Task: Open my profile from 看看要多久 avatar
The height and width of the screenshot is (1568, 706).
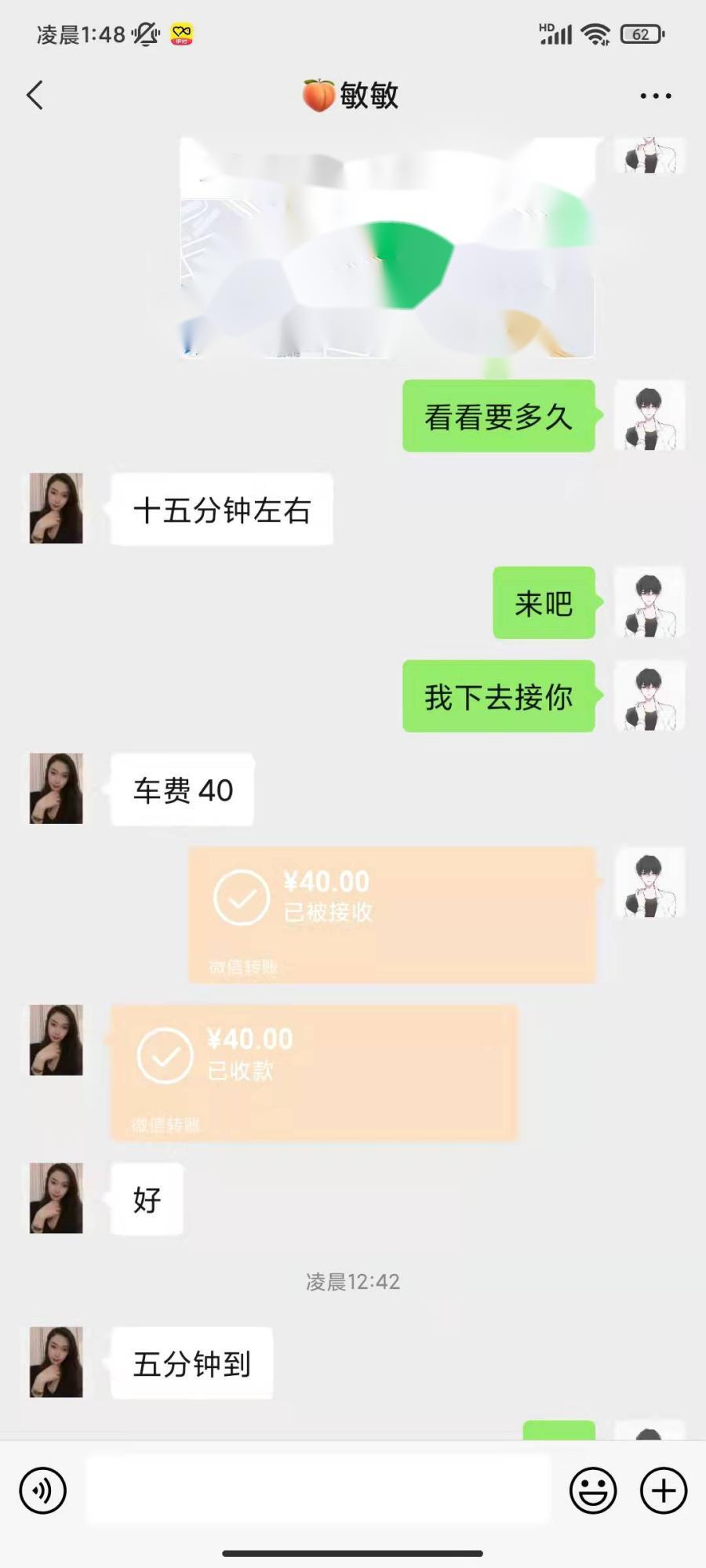Action: 650,416
